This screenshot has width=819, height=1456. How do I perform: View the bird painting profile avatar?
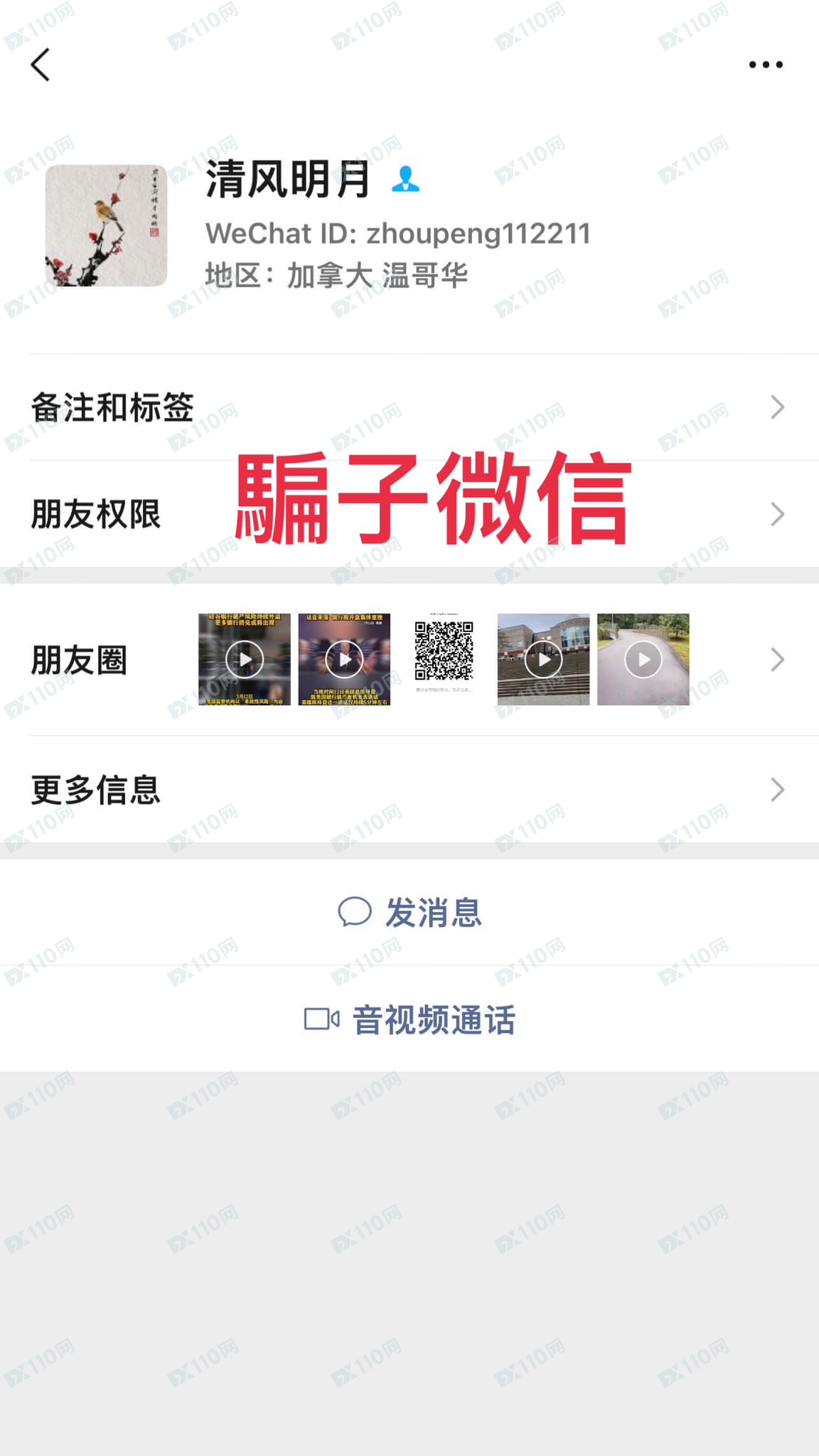[106, 225]
